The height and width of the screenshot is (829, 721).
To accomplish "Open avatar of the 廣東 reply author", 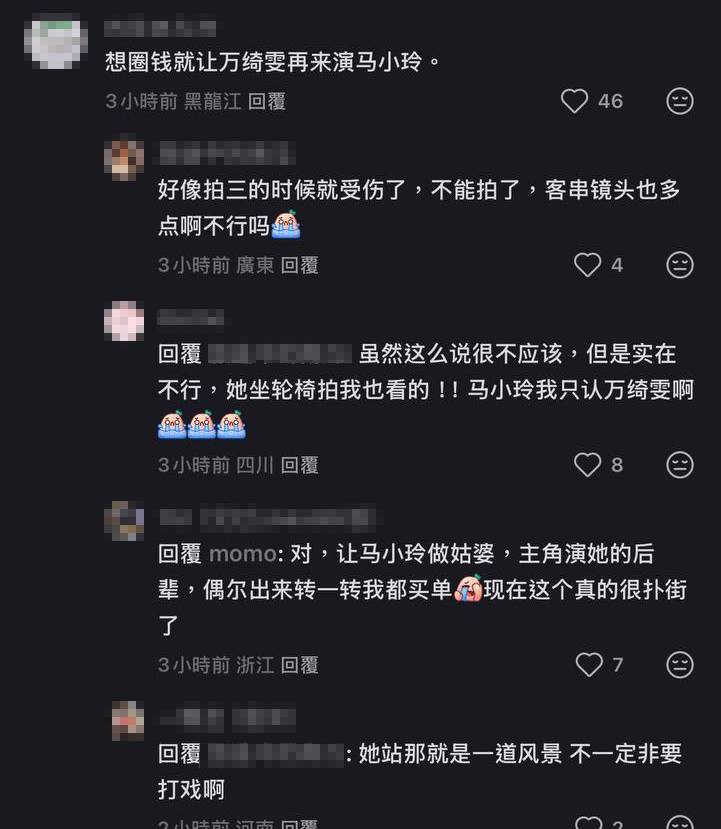I will 125,159.
